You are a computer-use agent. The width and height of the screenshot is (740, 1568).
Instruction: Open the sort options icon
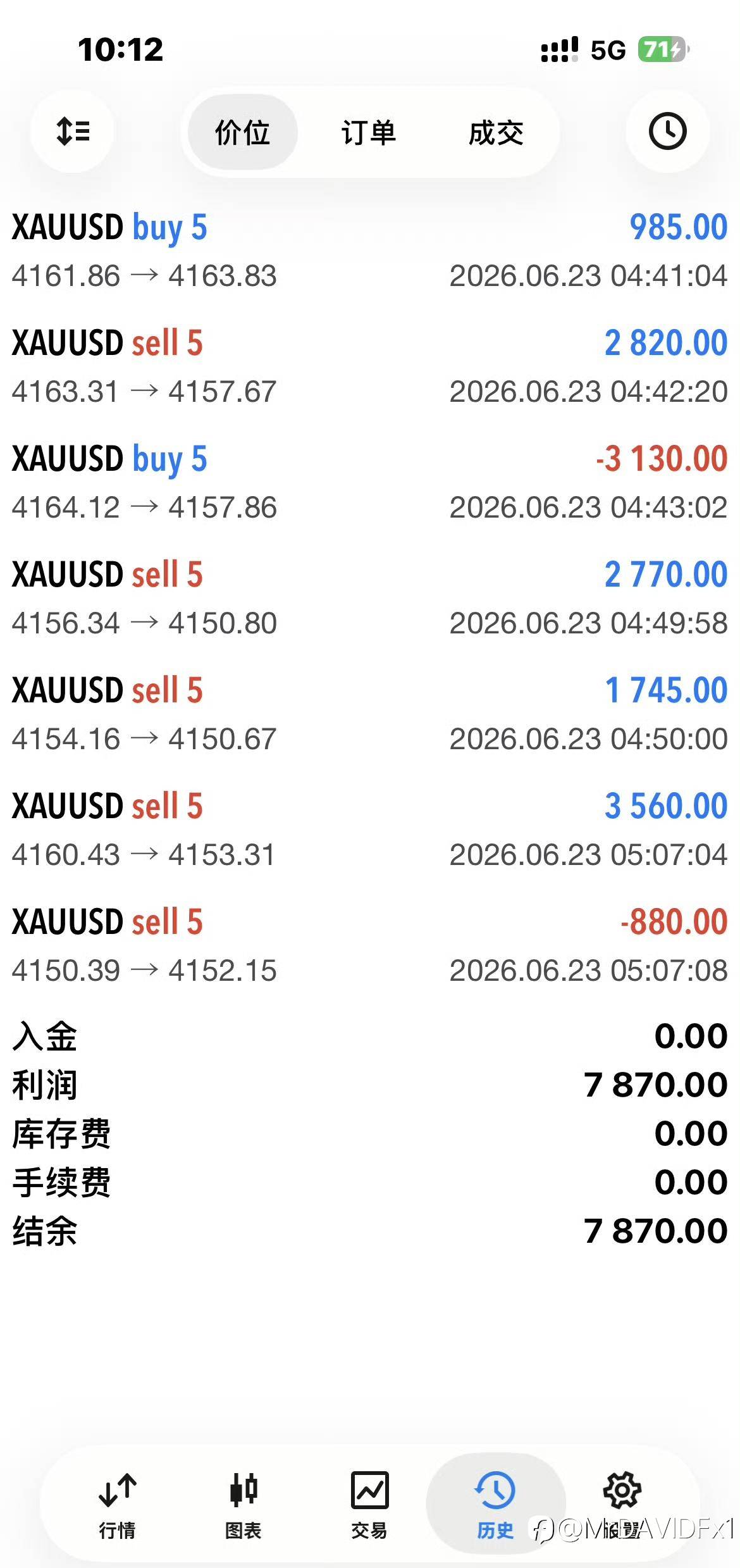(73, 132)
